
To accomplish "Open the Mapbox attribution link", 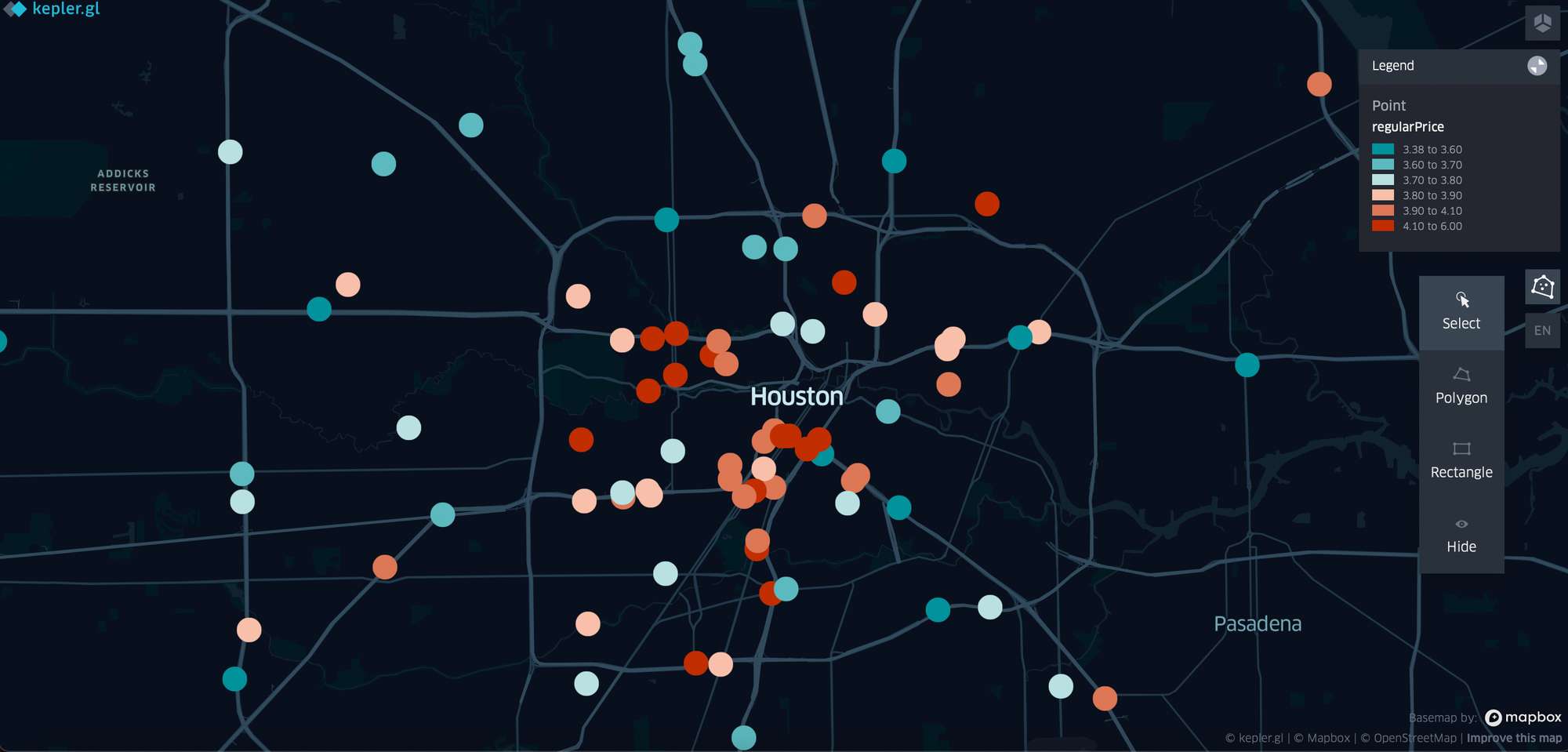I will coord(1327,738).
